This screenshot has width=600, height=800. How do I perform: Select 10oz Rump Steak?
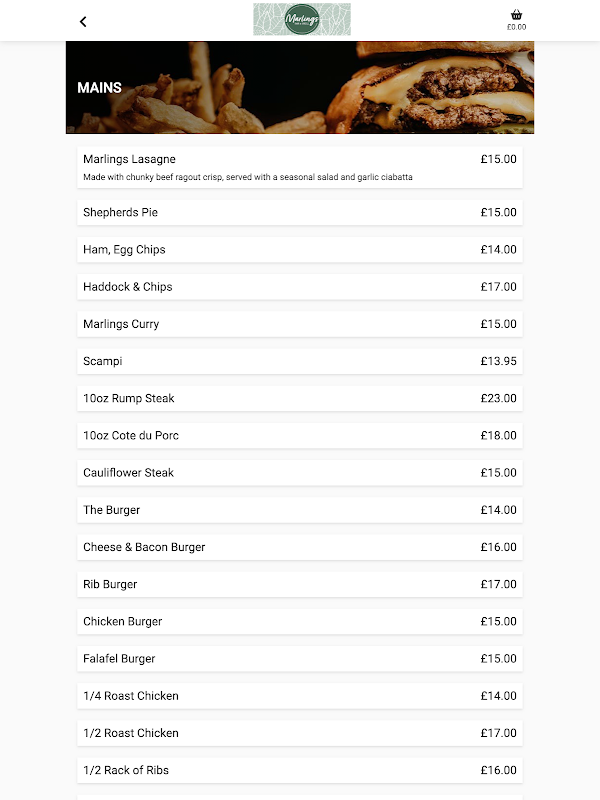[x=300, y=398]
